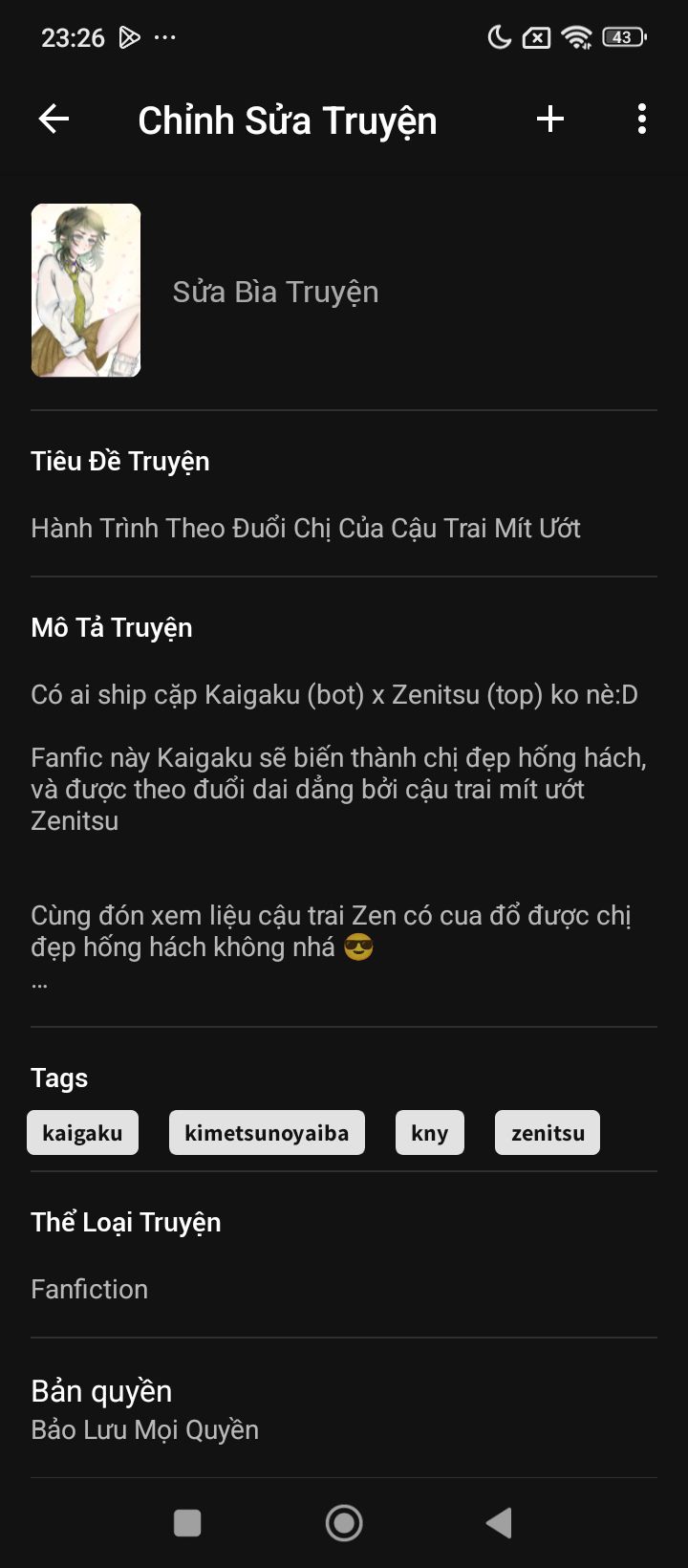Image resolution: width=688 pixels, height=1568 pixels.
Task: Select the zenitsu tag chip
Action: (548, 1133)
